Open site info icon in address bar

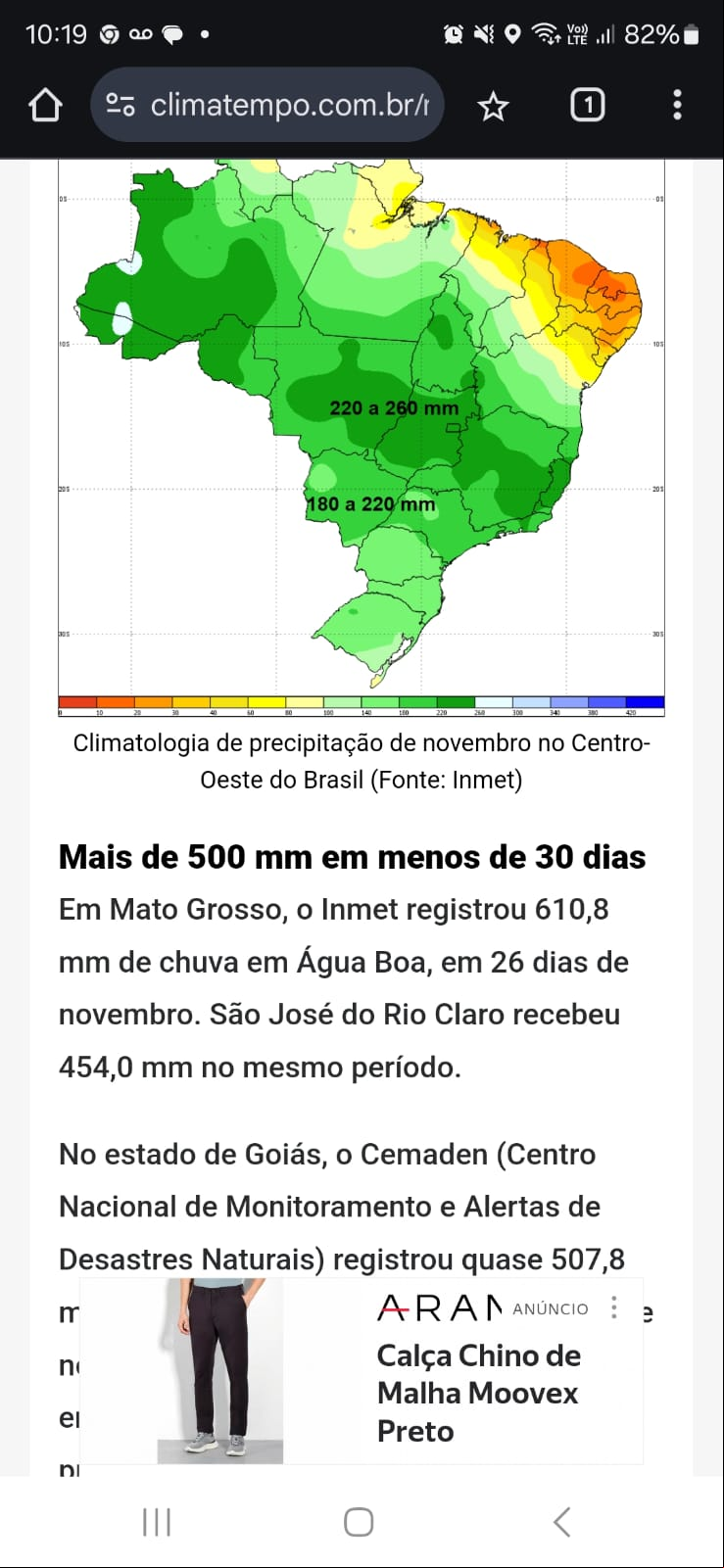click(121, 105)
